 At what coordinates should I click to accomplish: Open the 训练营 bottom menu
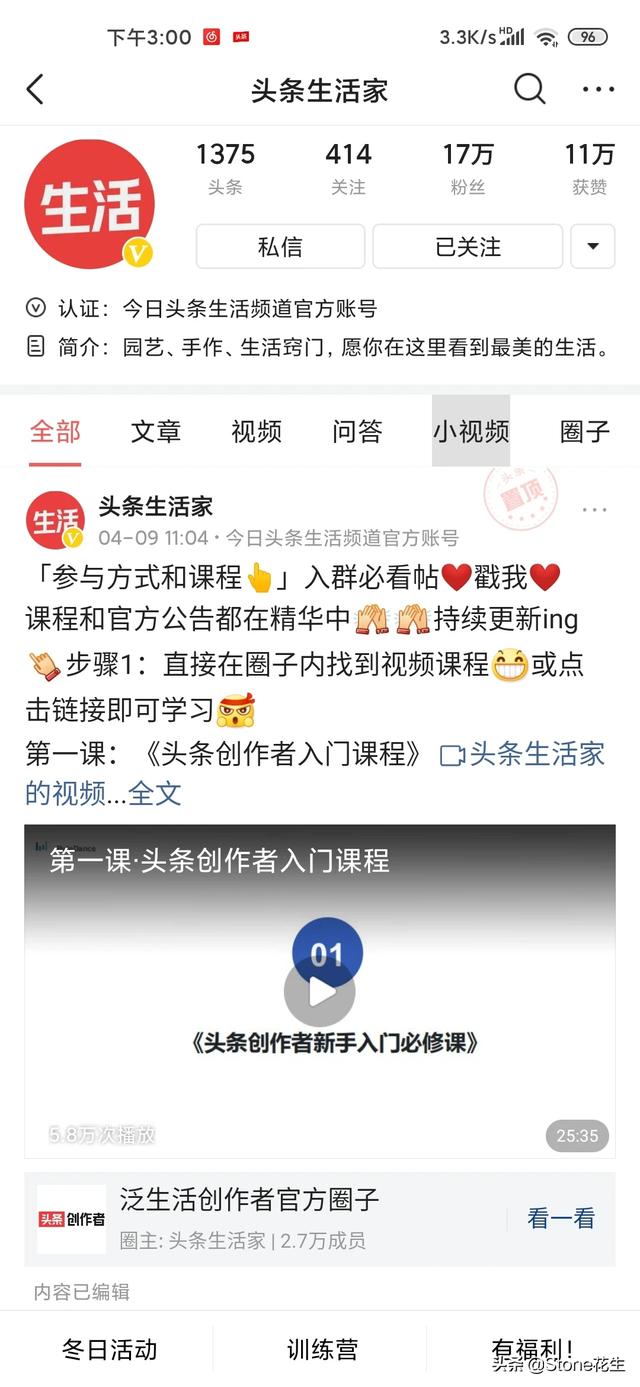point(322,1349)
